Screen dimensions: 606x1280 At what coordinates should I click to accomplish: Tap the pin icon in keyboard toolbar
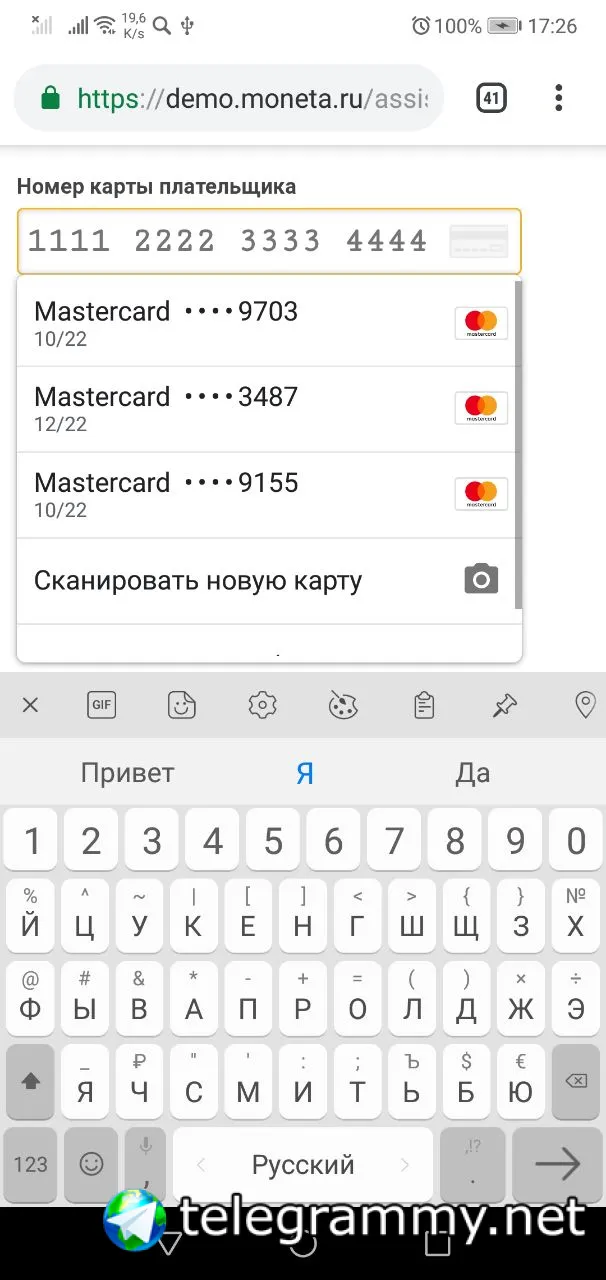[505, 705]
